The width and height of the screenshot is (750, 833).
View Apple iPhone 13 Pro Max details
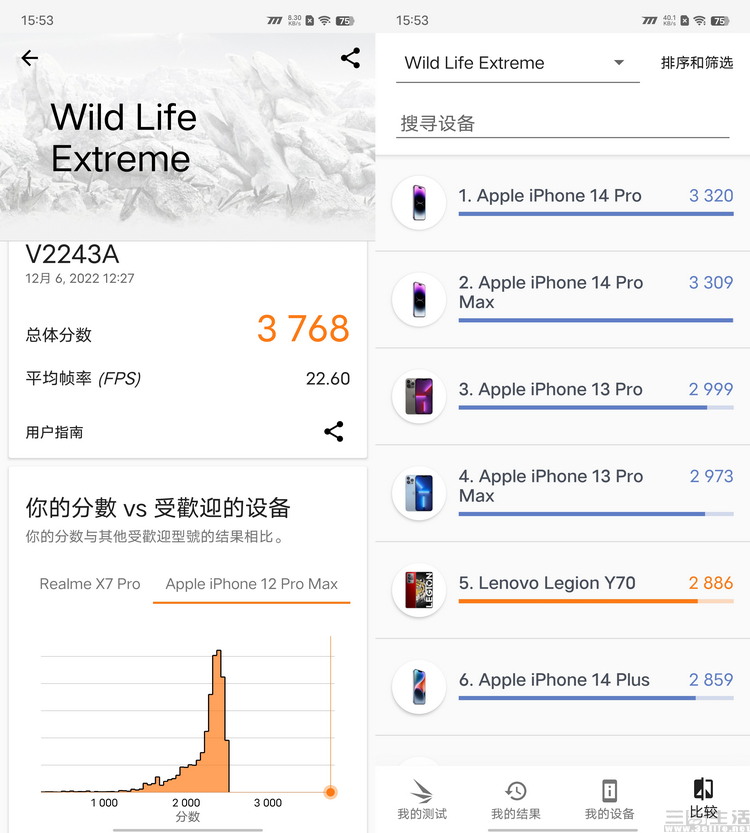coord(562,492)
